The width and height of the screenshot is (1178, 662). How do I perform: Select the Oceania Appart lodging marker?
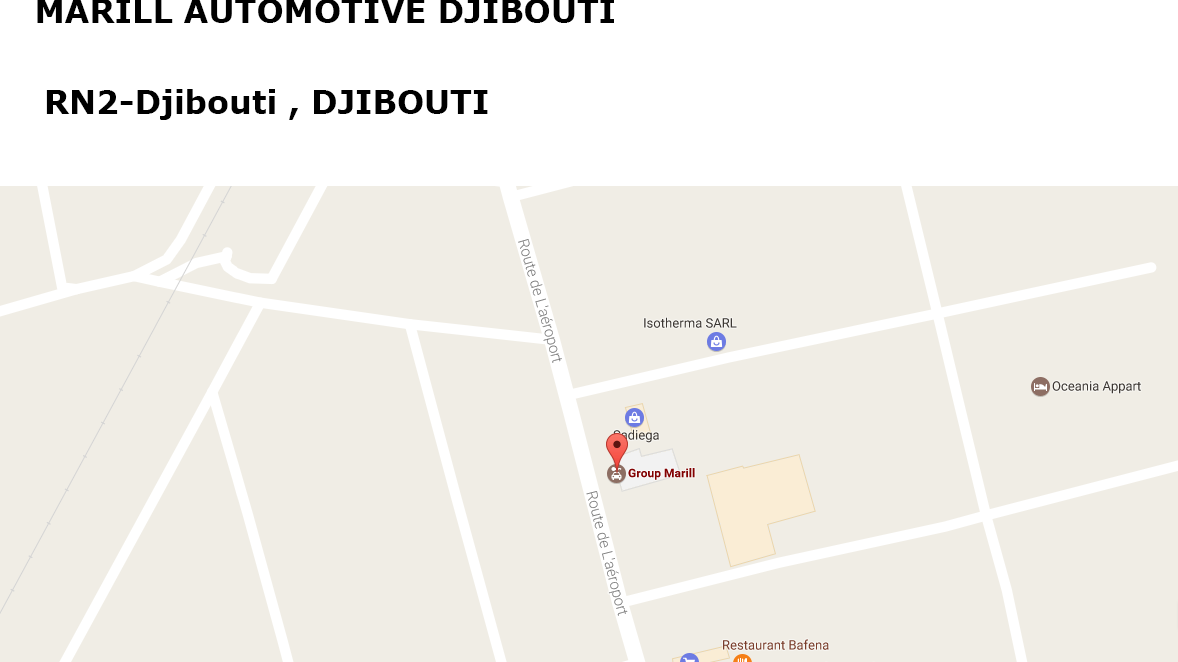coord(1040,387)
